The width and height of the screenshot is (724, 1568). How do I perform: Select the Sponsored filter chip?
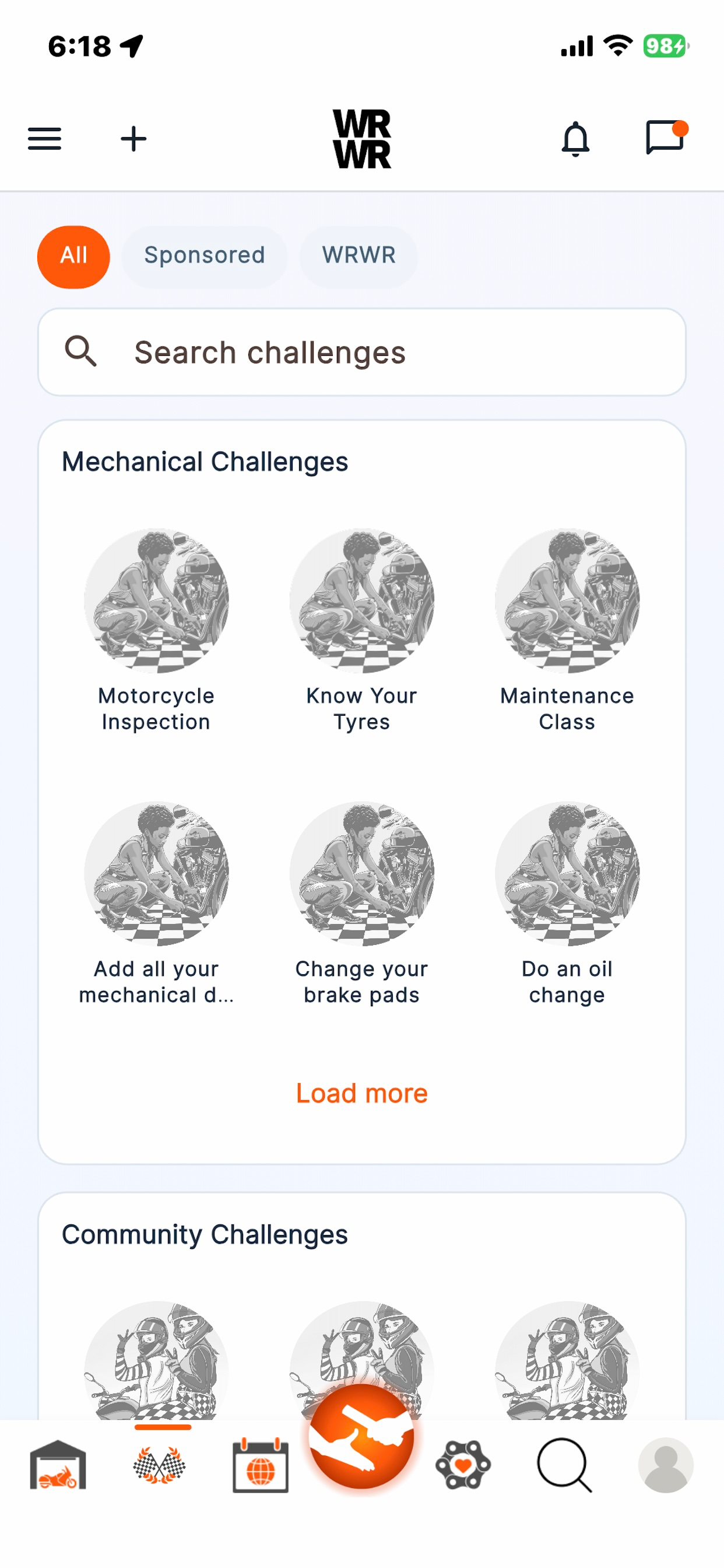point(205,255)
